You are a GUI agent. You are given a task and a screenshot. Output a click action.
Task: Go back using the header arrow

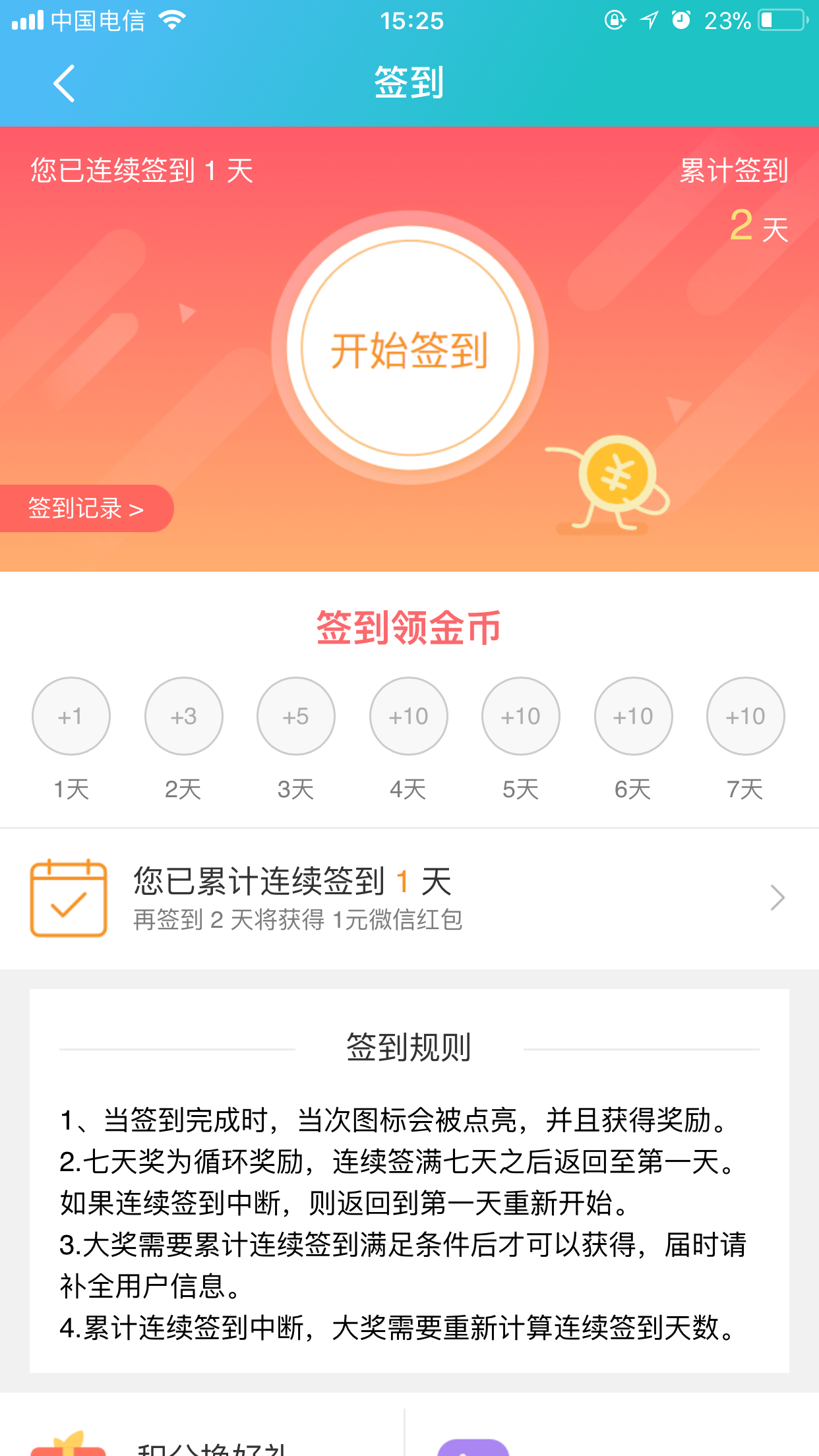64,84
